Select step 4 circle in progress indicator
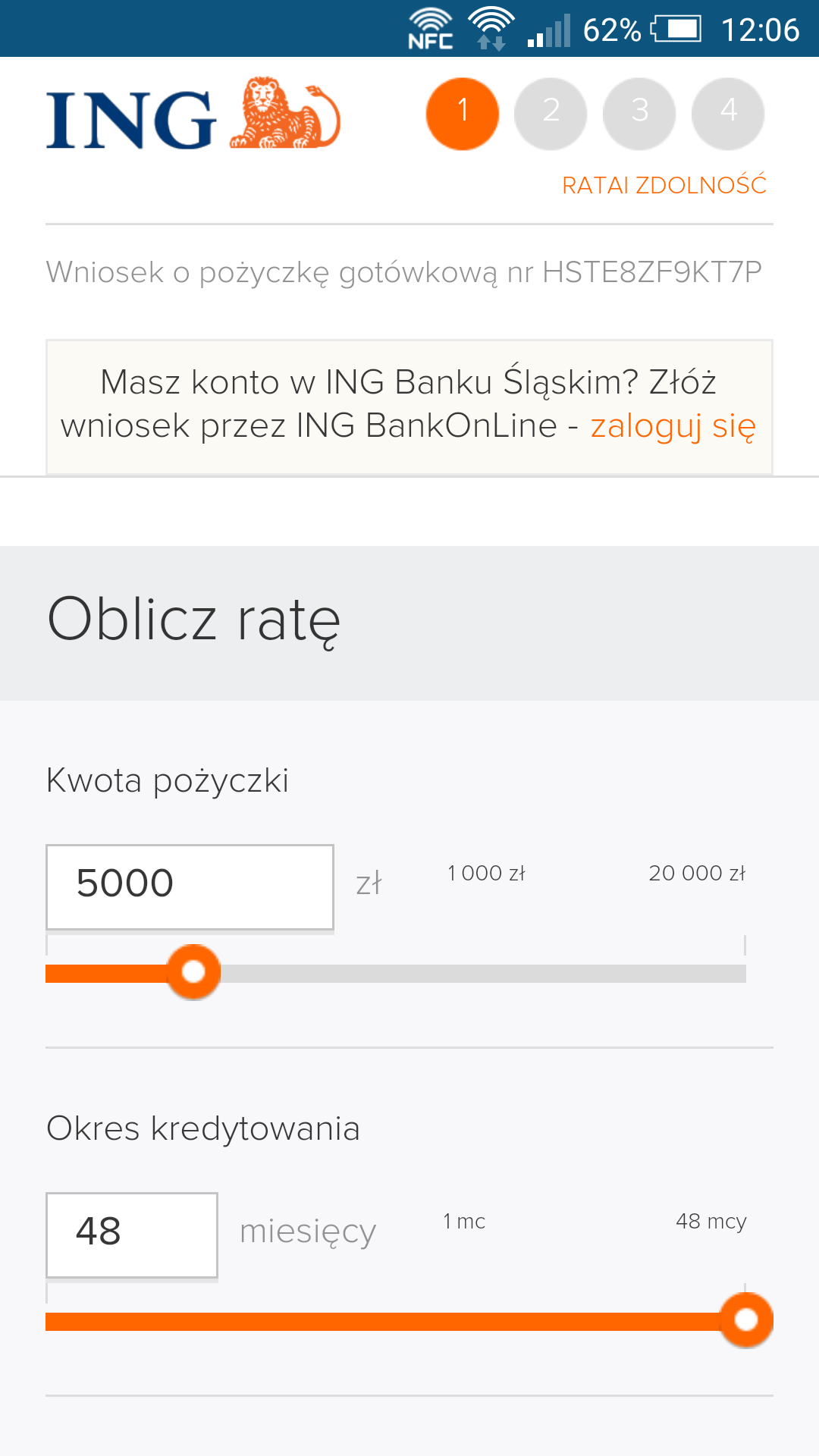Screen dimensions: 819x1456 728,112
